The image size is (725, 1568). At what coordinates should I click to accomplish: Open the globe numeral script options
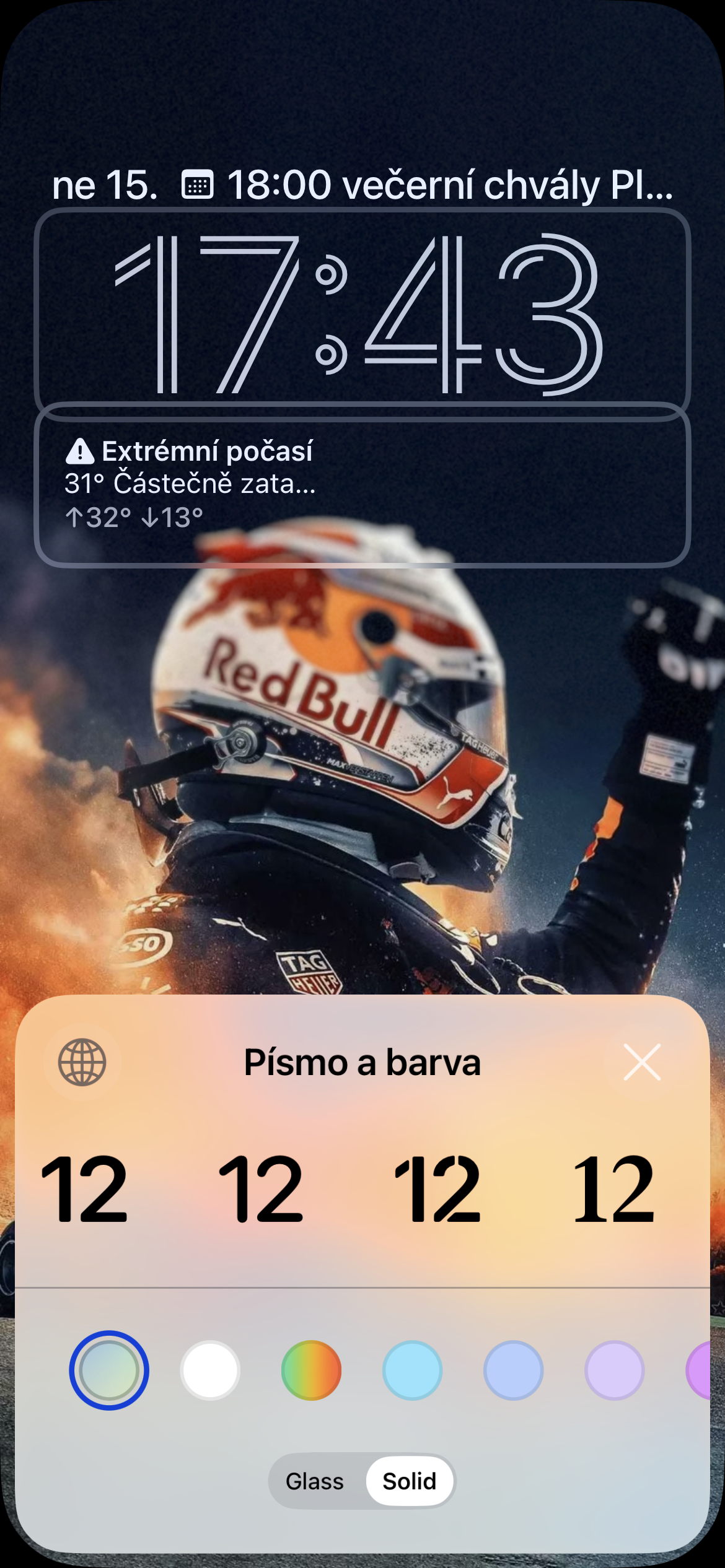coord(82,1063)
